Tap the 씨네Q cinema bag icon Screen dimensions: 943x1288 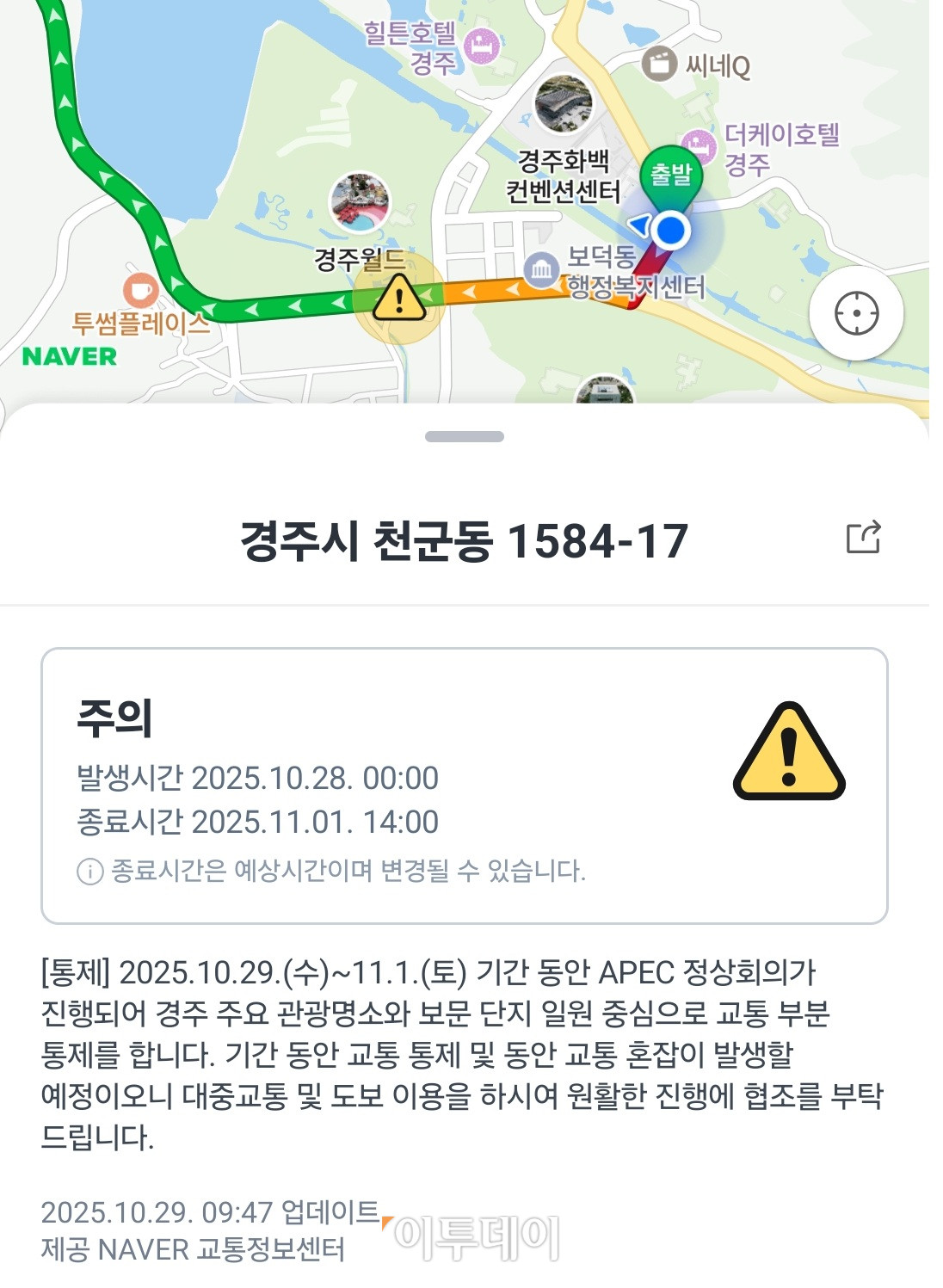(x=661, y=64)
